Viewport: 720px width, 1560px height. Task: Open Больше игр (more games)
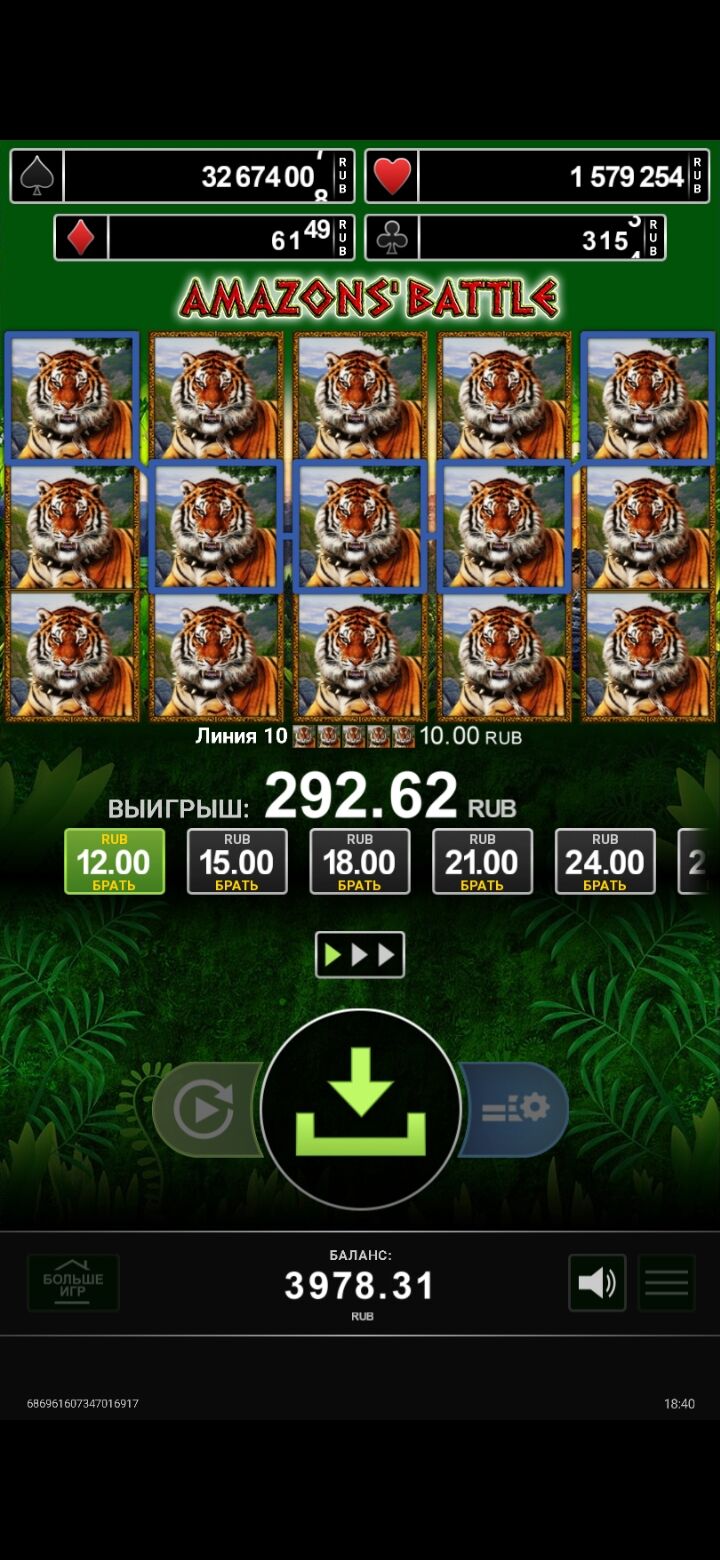73,1283
